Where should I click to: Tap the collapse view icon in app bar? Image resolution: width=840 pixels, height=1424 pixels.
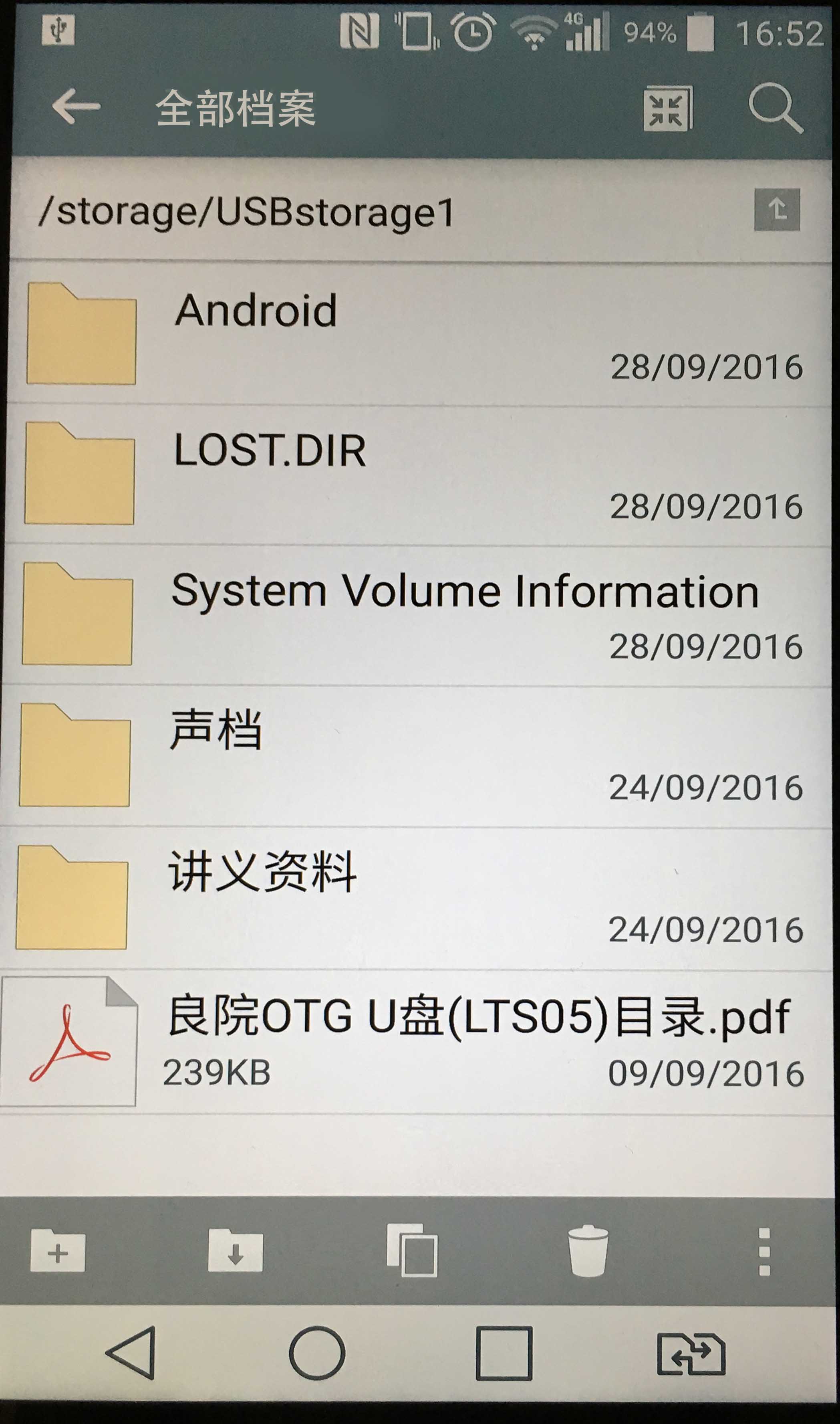pos(668,108)
